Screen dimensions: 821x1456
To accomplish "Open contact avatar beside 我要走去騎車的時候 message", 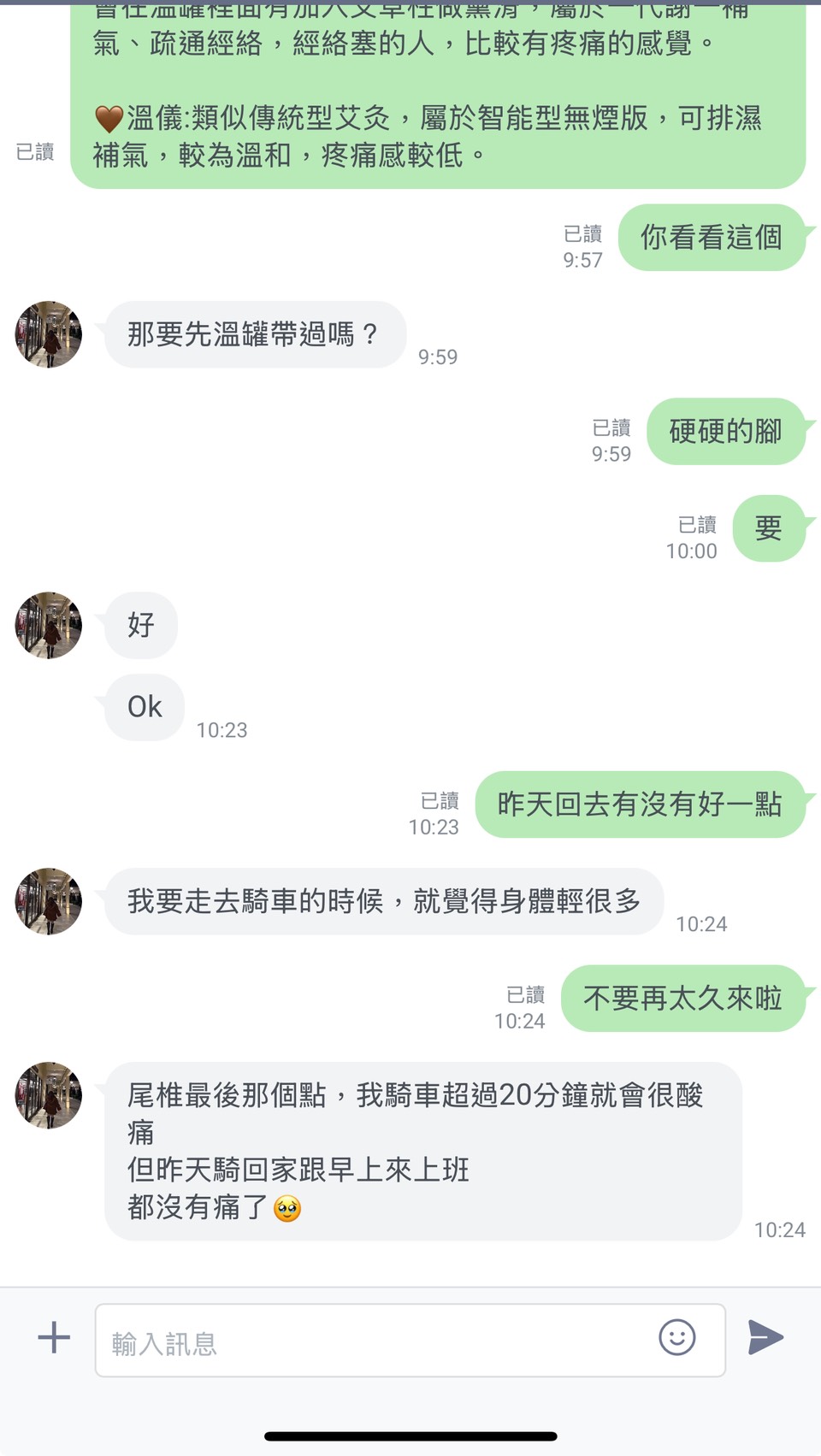I will tap(49, 901).
